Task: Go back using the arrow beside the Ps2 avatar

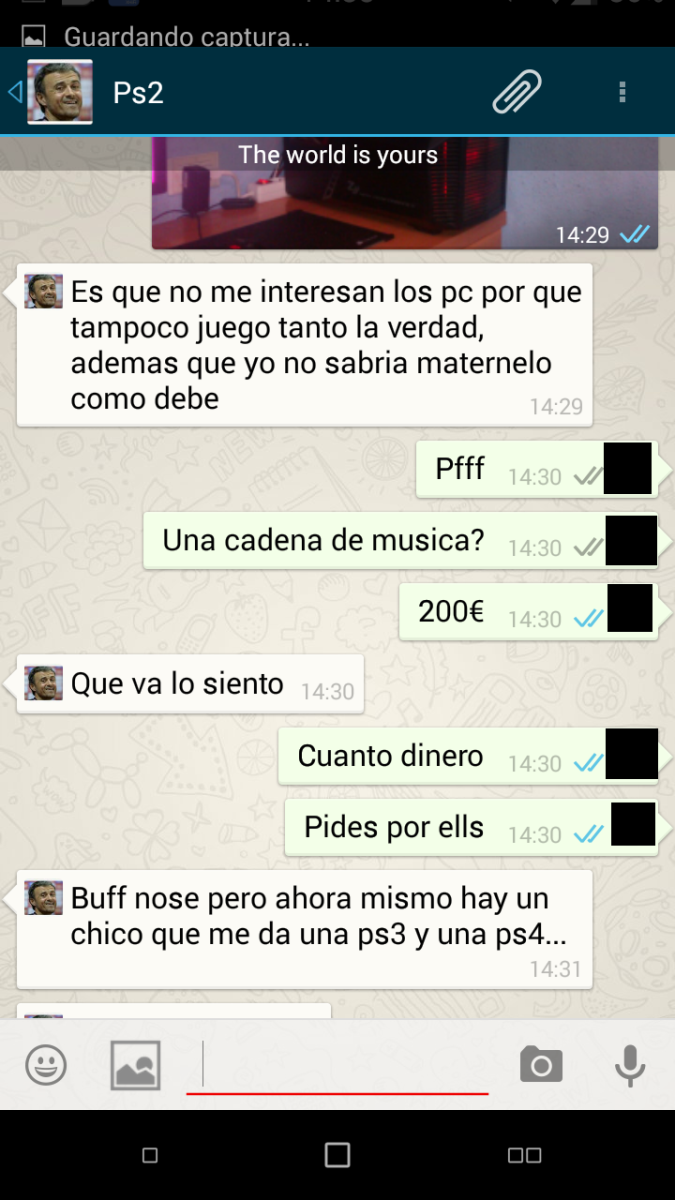Action: (x=14, y=92)
